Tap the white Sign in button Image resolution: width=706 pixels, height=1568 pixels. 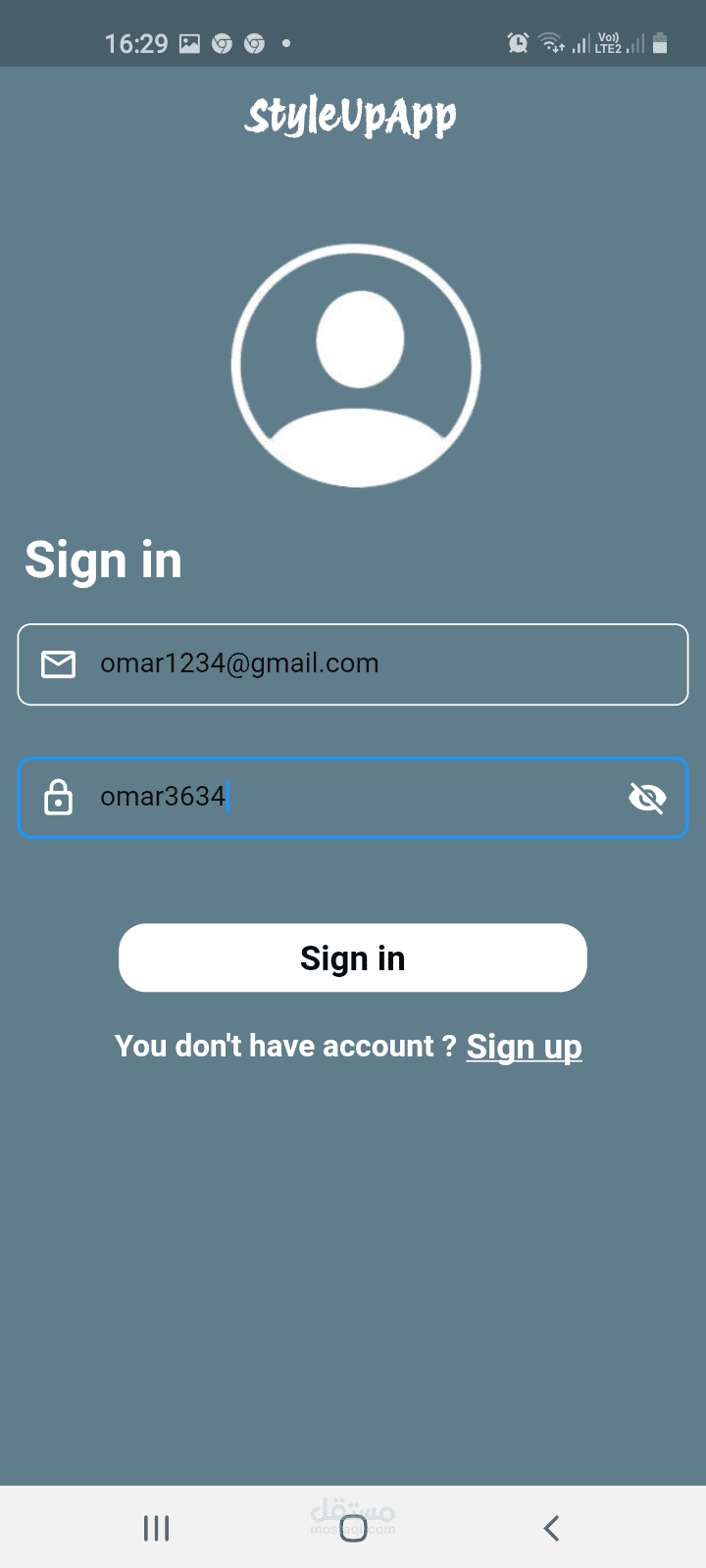pos(353,957)
